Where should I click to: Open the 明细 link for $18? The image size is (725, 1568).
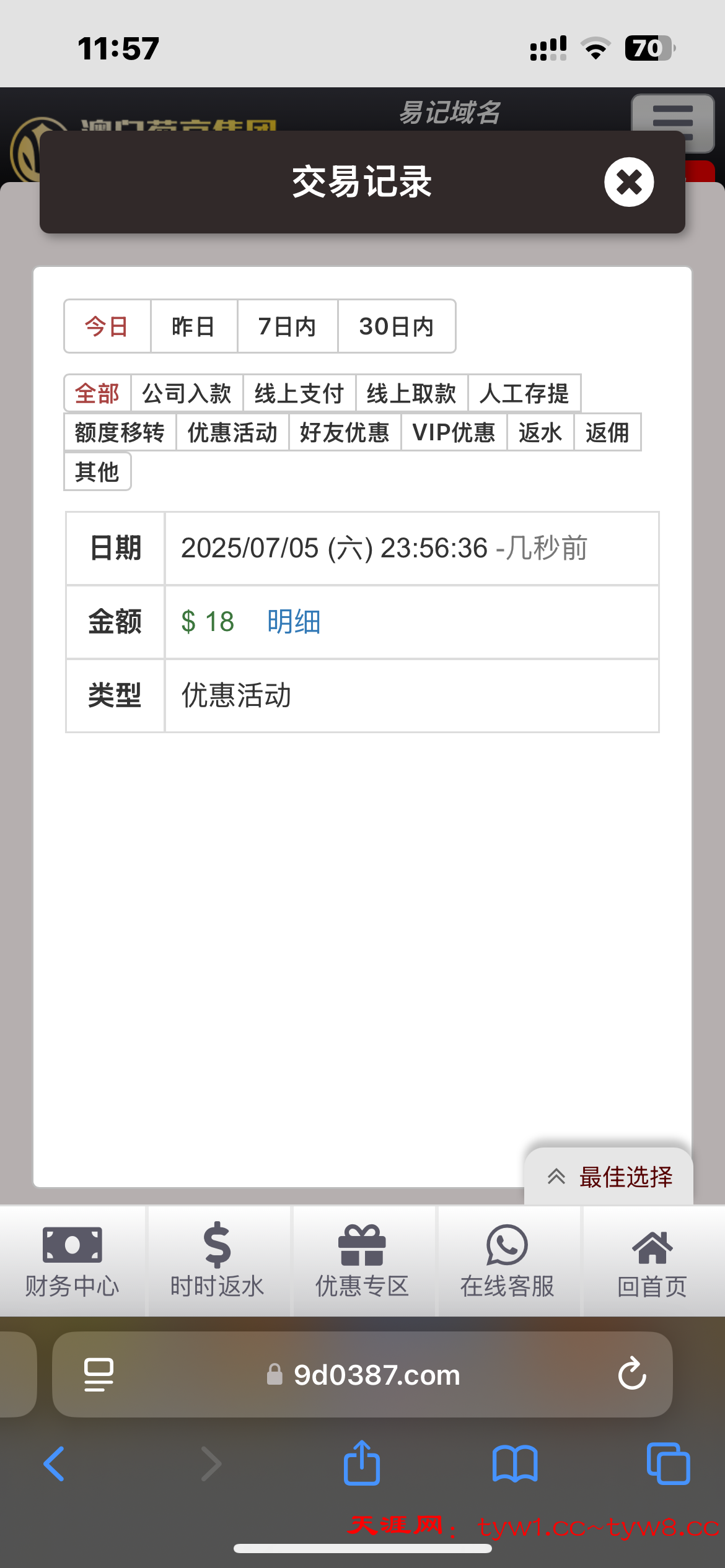point(294,622)
